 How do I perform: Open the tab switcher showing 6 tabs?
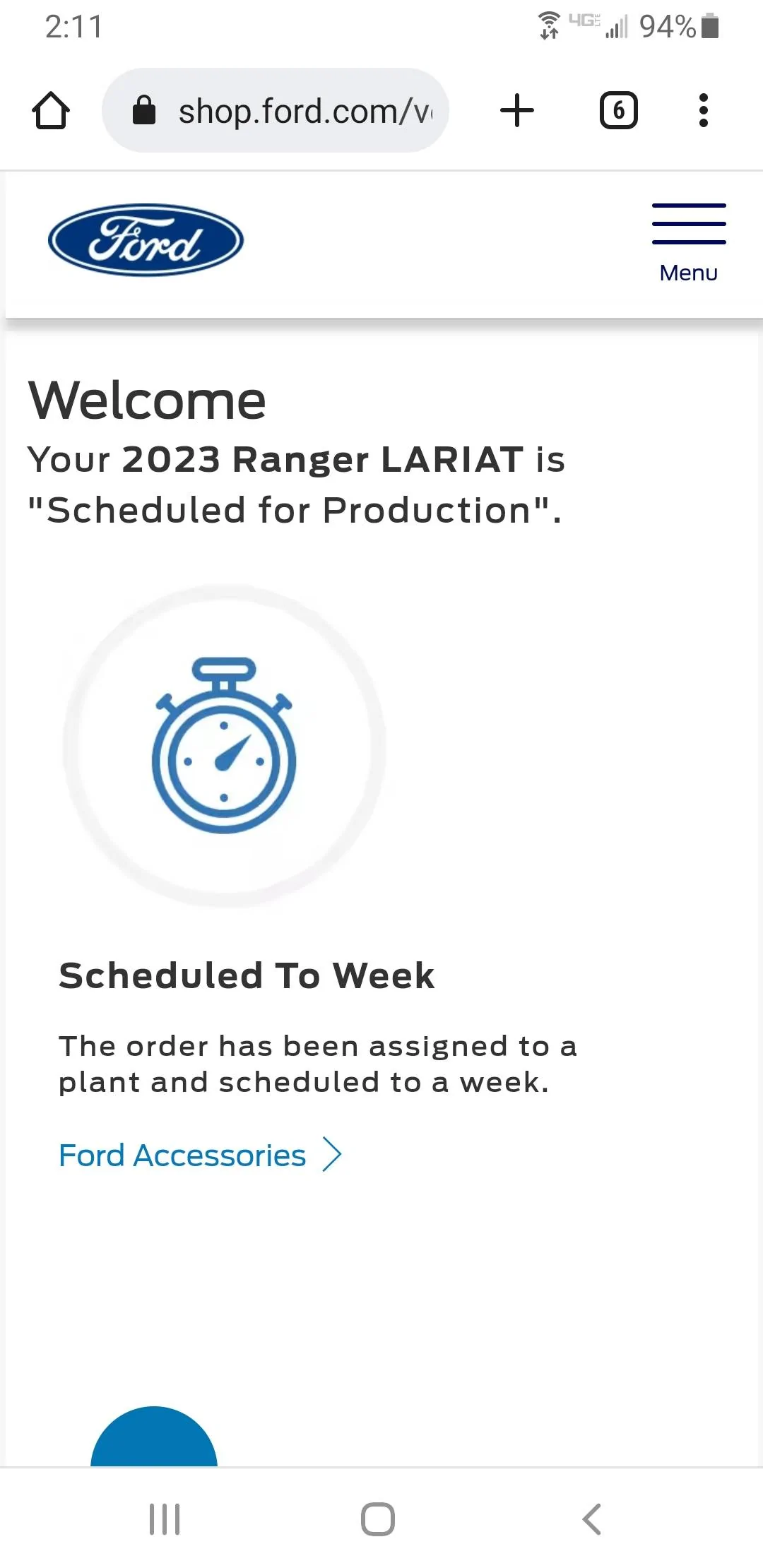coord(619,110)
